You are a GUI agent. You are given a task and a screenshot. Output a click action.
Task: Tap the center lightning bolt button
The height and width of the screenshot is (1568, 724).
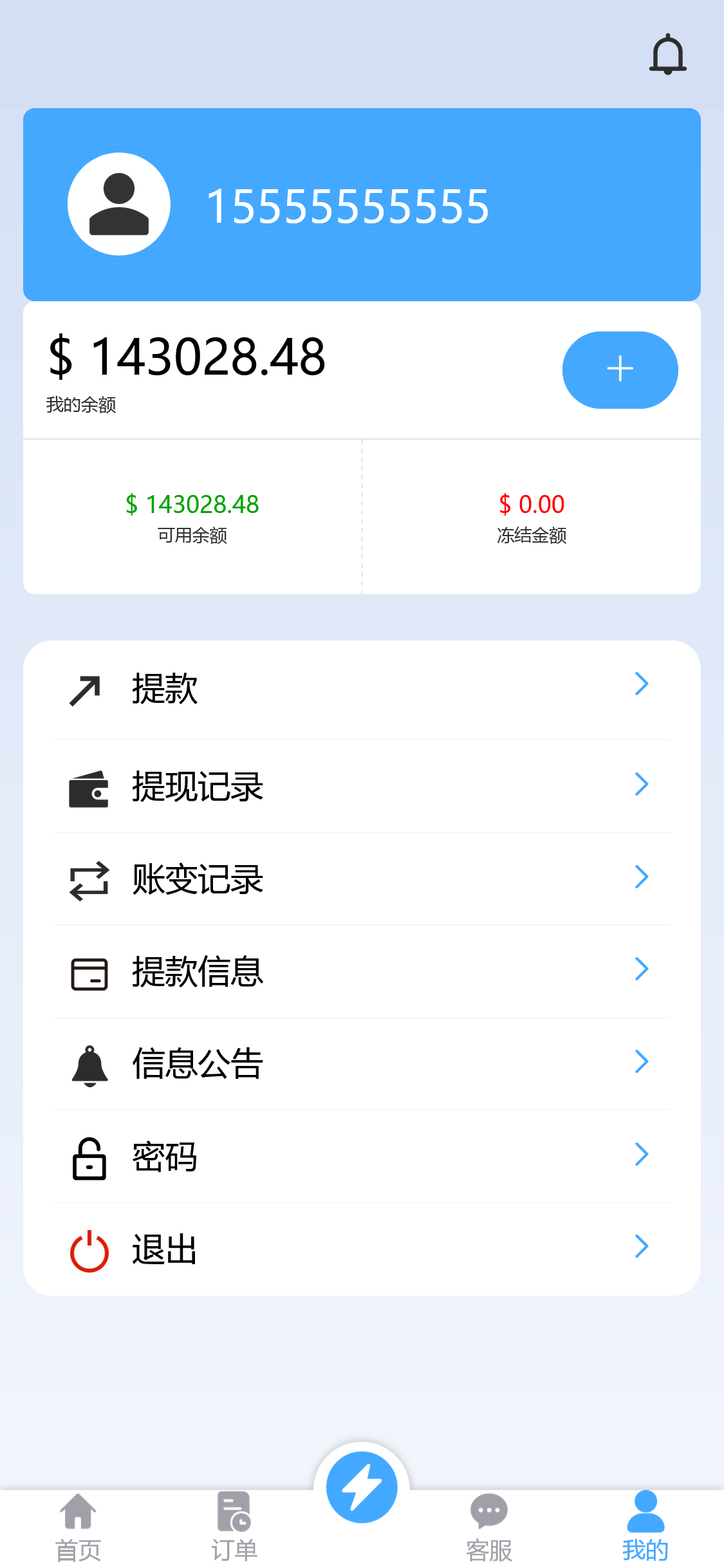tap(362, 1488)
